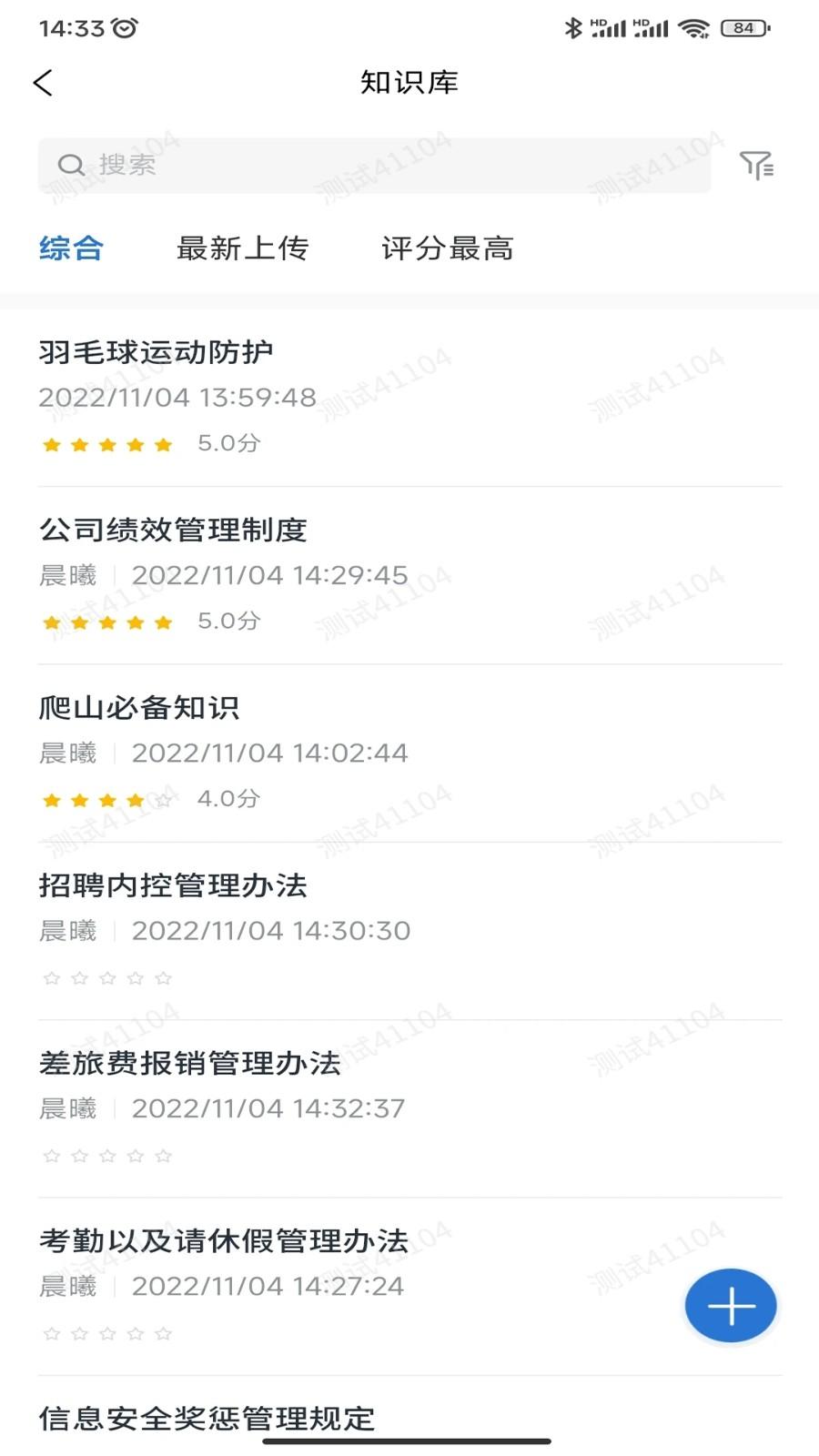
Task: Open 差旅费报销管理办法 entry
Action: pyautogui.click(x=190, y=1063)
